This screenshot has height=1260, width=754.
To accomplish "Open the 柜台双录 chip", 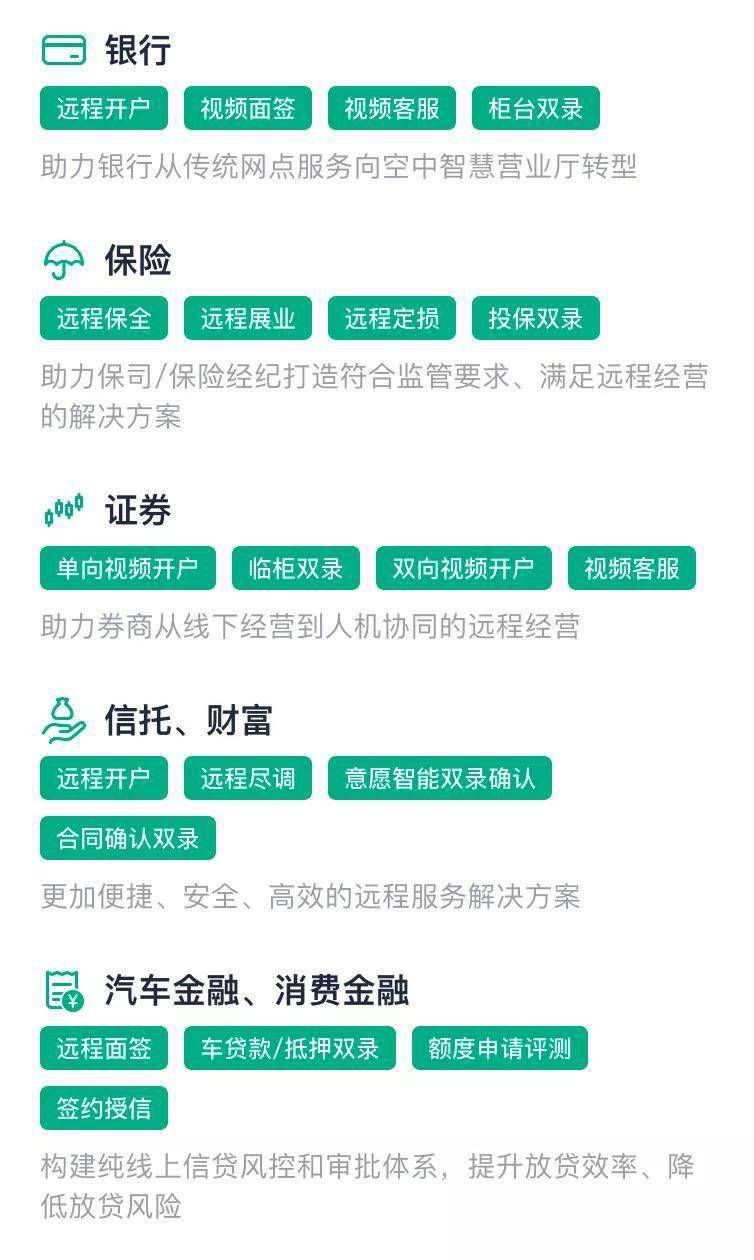I will (536, 109).
